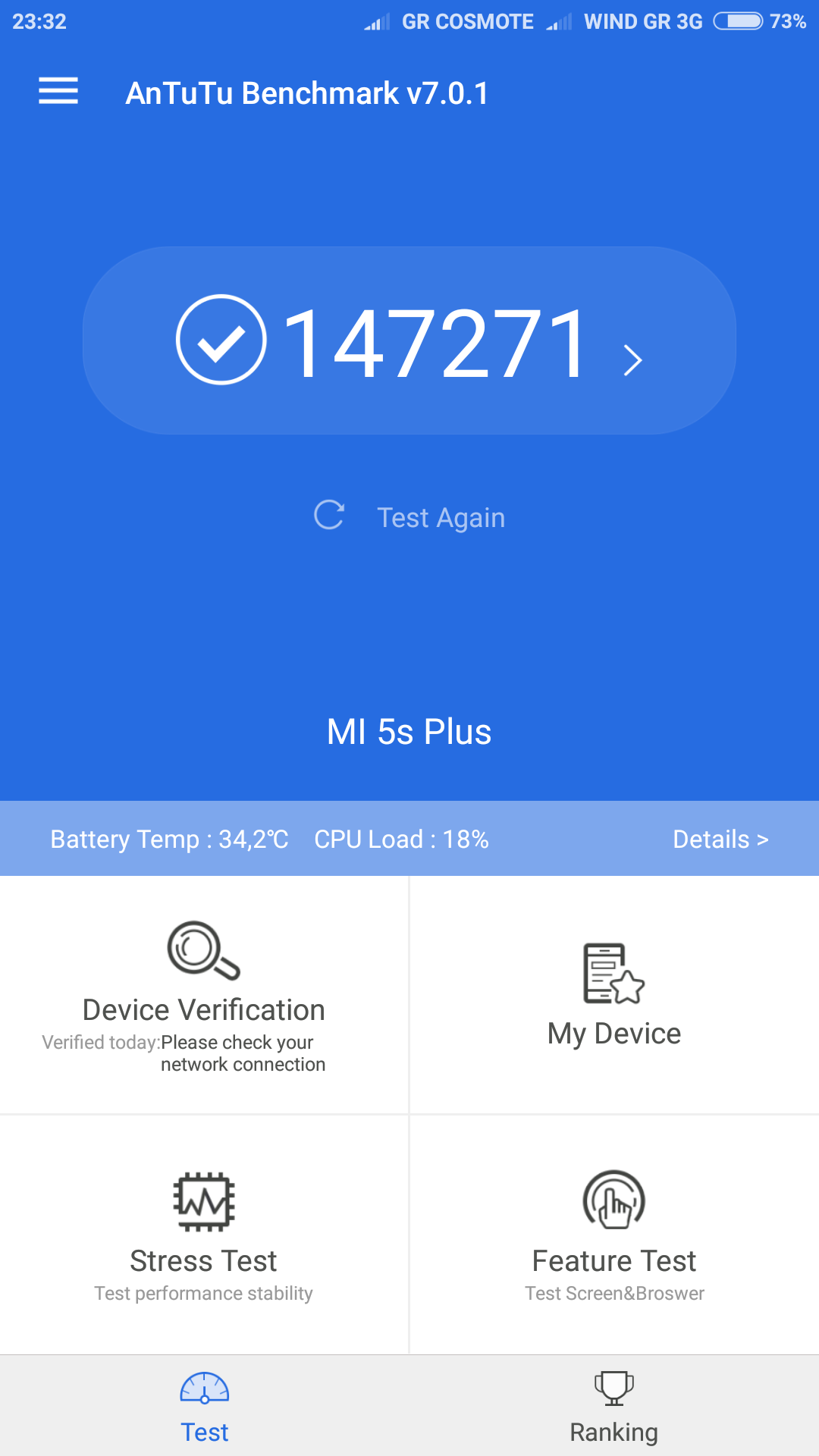Select the Test tab

coord(205,1407)
